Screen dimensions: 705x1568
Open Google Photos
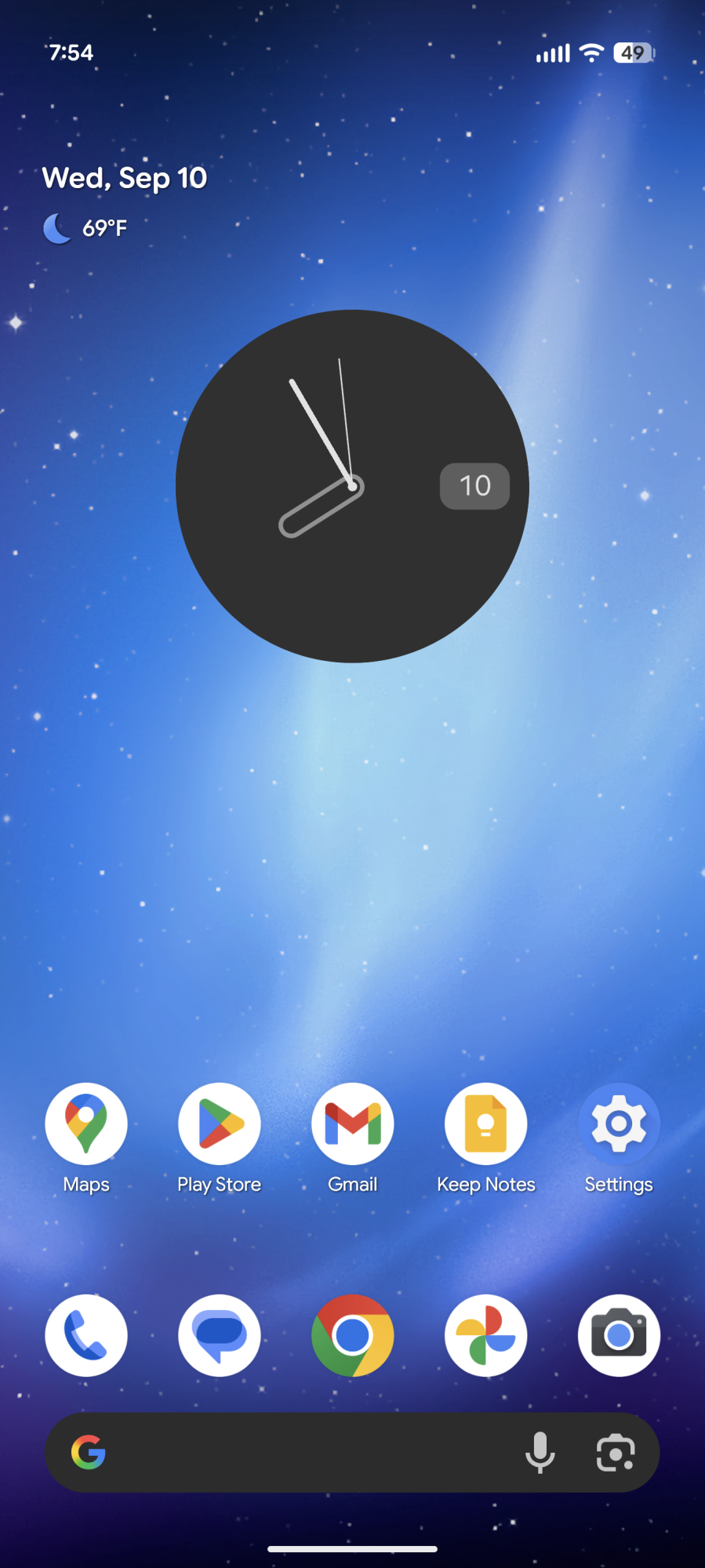486,1335
